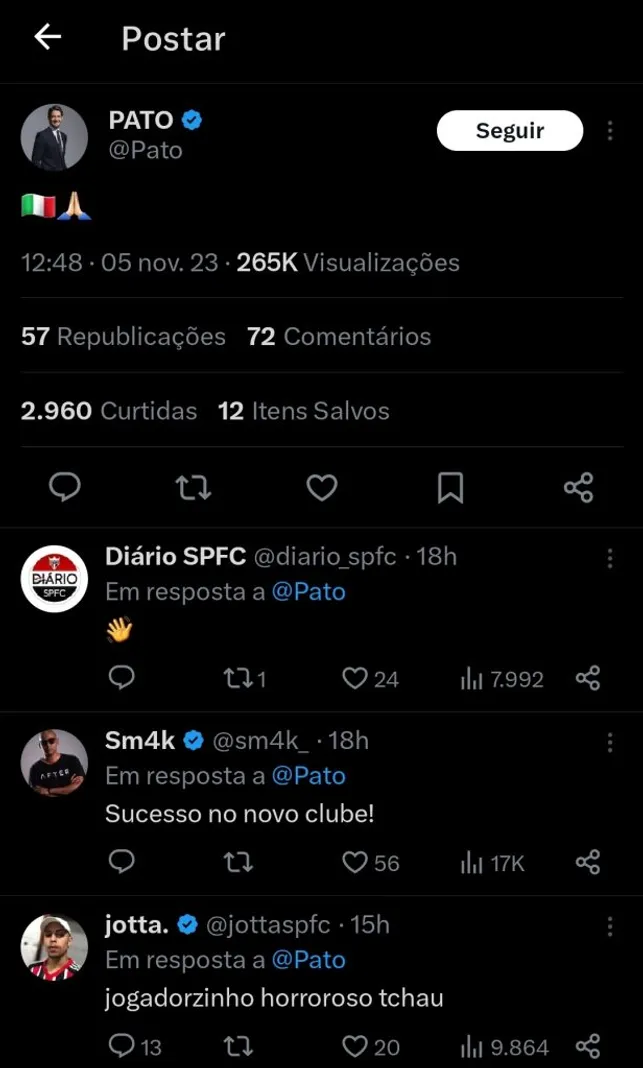Like PATO's main post
This screenshot has width=643, height=1068.
pyautogui.click(x=321, y=487)
